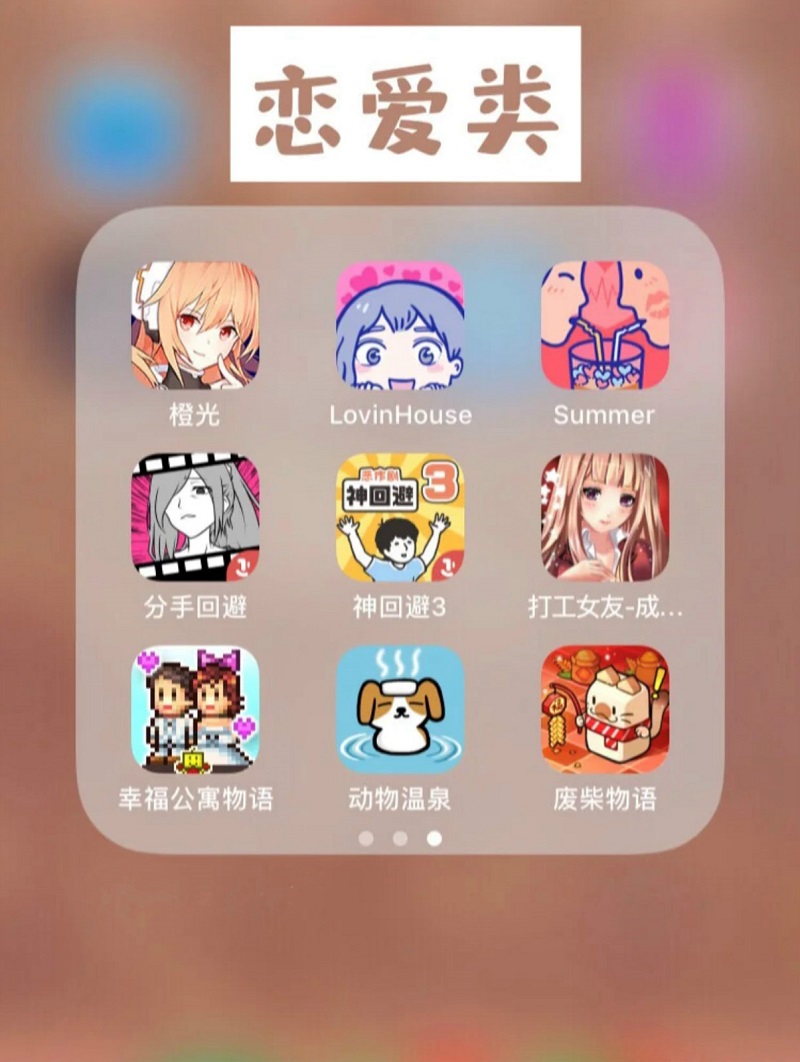Tap the 动物温泉 app icon
The image size is (800, 1062).
tap(400, 709)
